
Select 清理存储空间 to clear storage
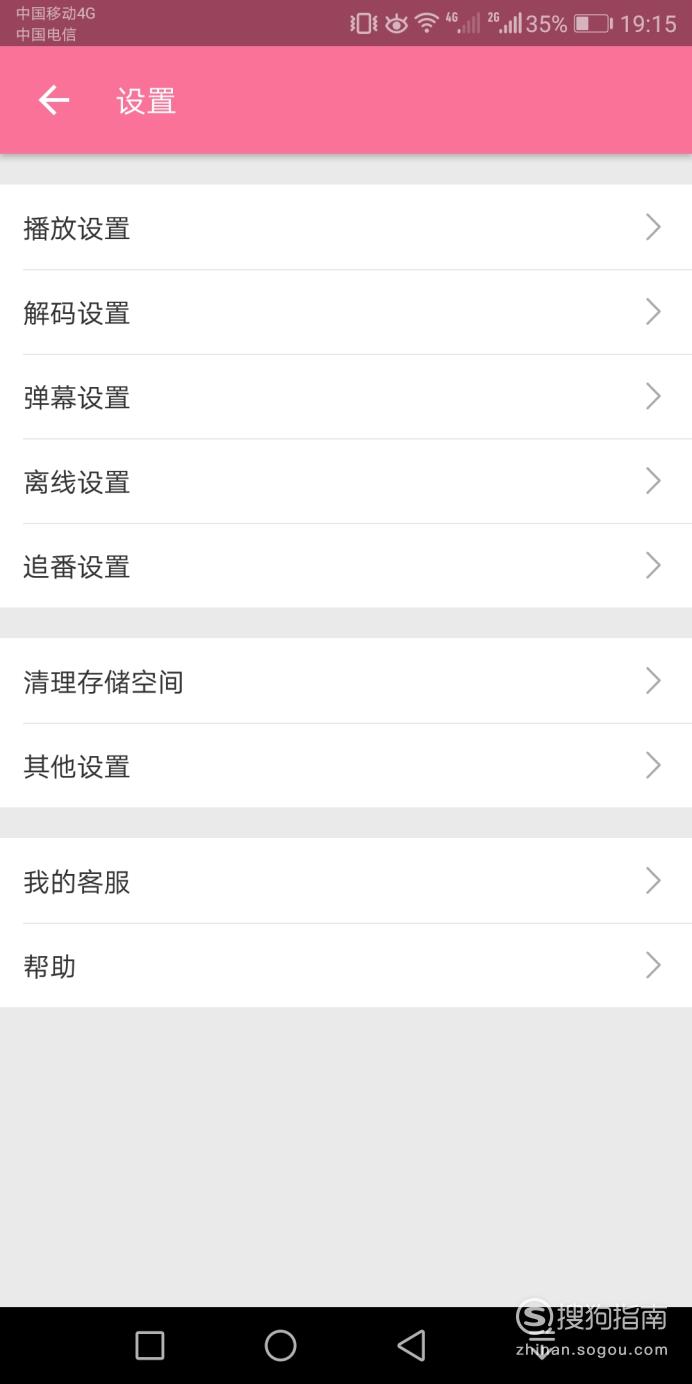coord(346,681)
